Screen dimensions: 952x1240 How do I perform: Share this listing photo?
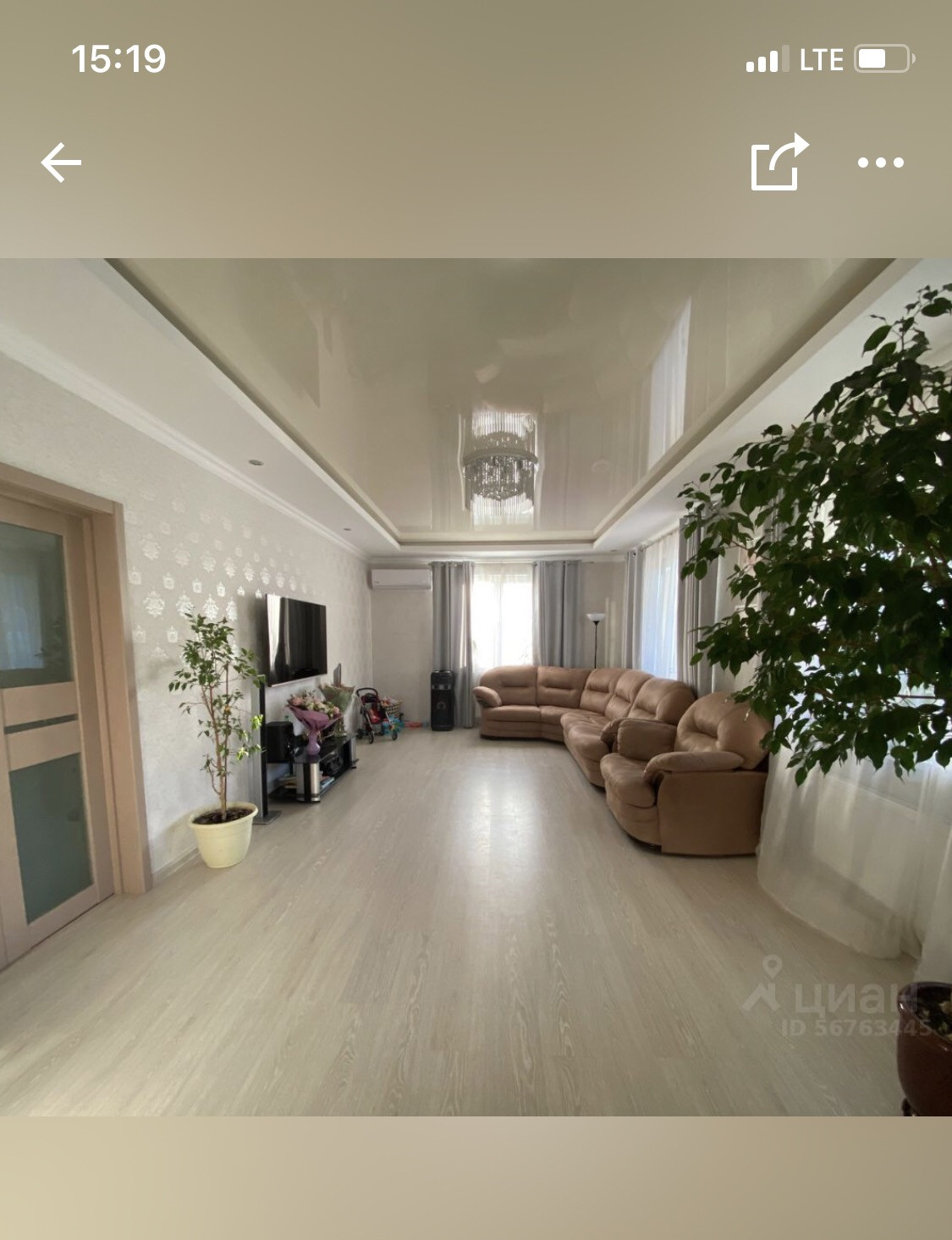tap(779, 163)
